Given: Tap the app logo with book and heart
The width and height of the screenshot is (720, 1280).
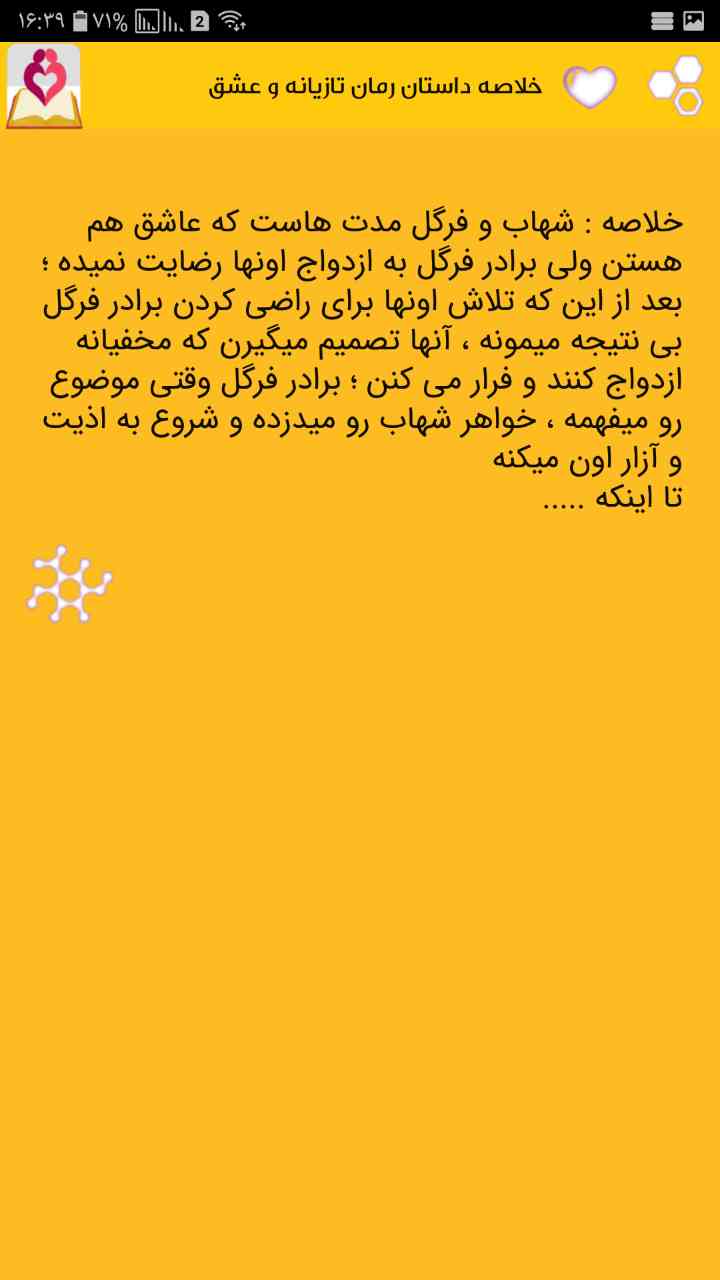Looking at the screenshot, I should click(x=43, y=87).
